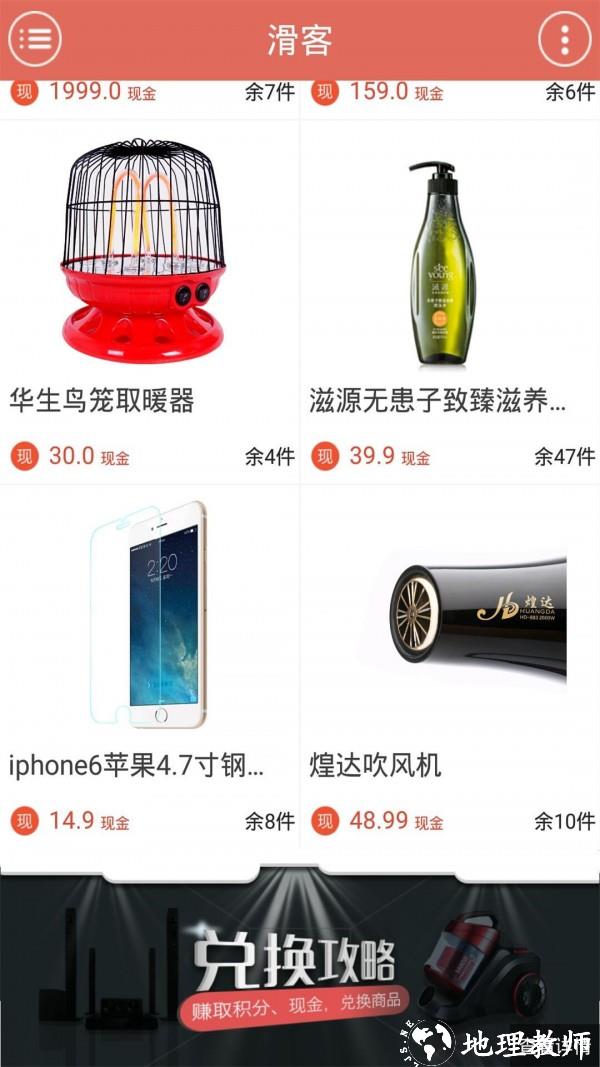Open the product priced 1999.0 现金

149,94
